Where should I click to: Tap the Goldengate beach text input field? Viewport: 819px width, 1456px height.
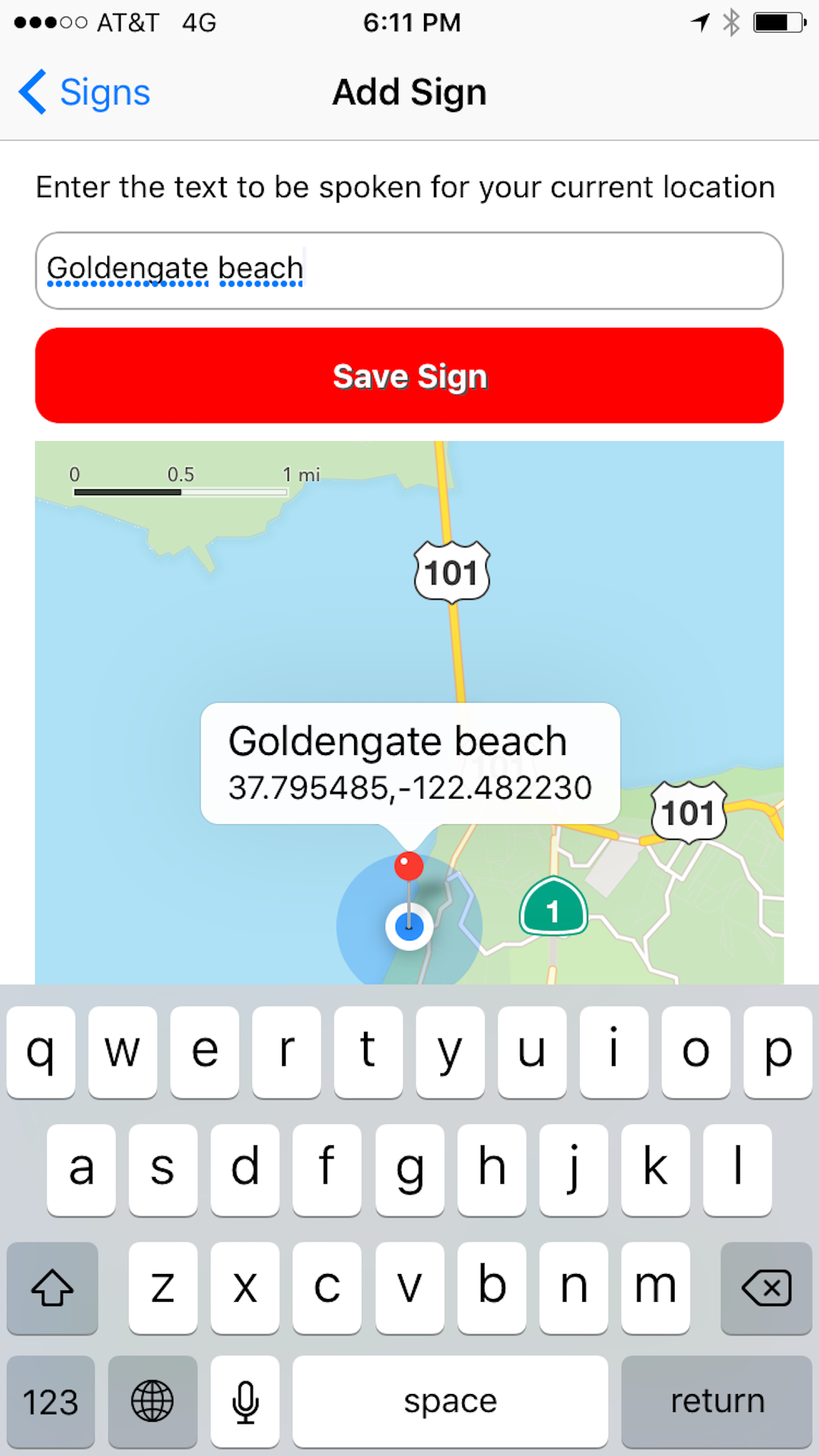coord(409,270)
